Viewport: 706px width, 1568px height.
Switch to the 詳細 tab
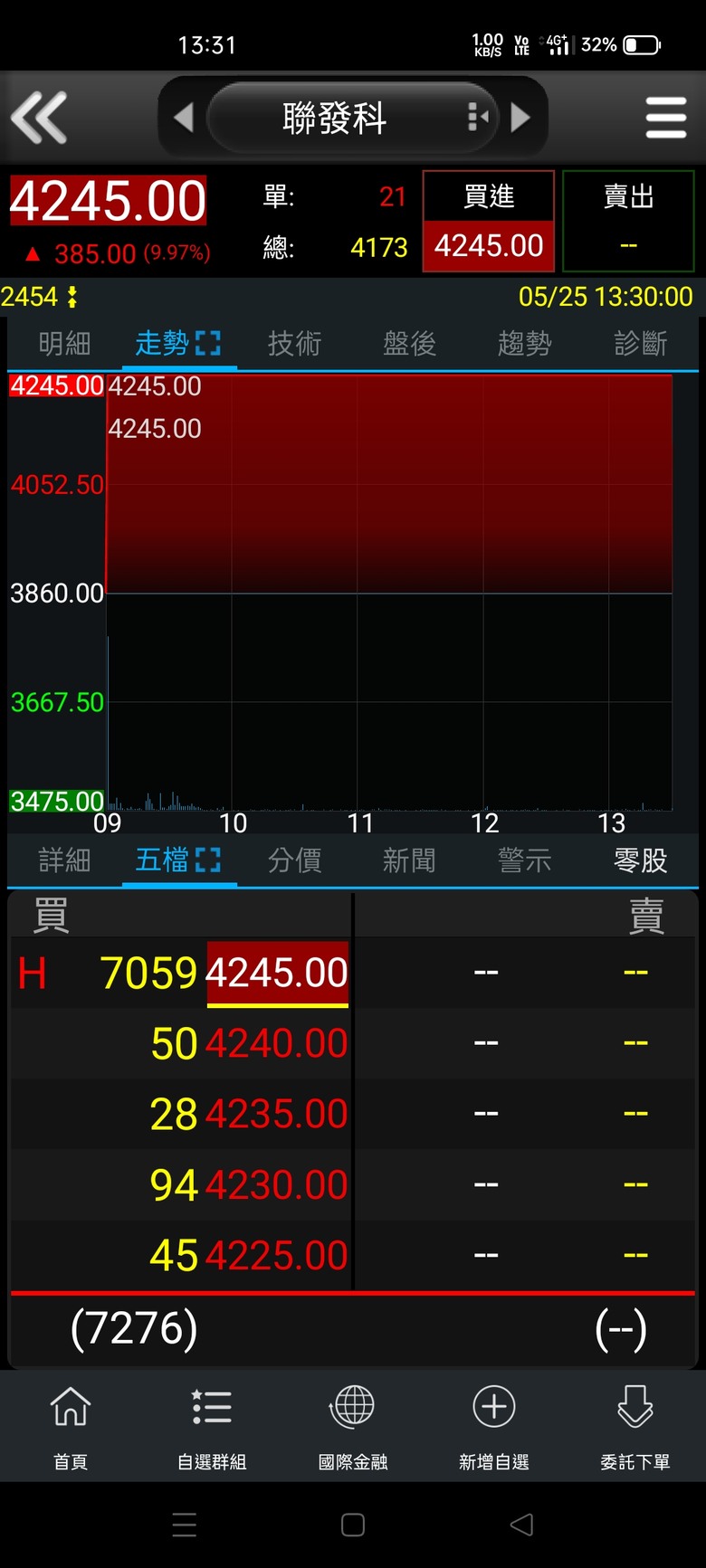64,860
